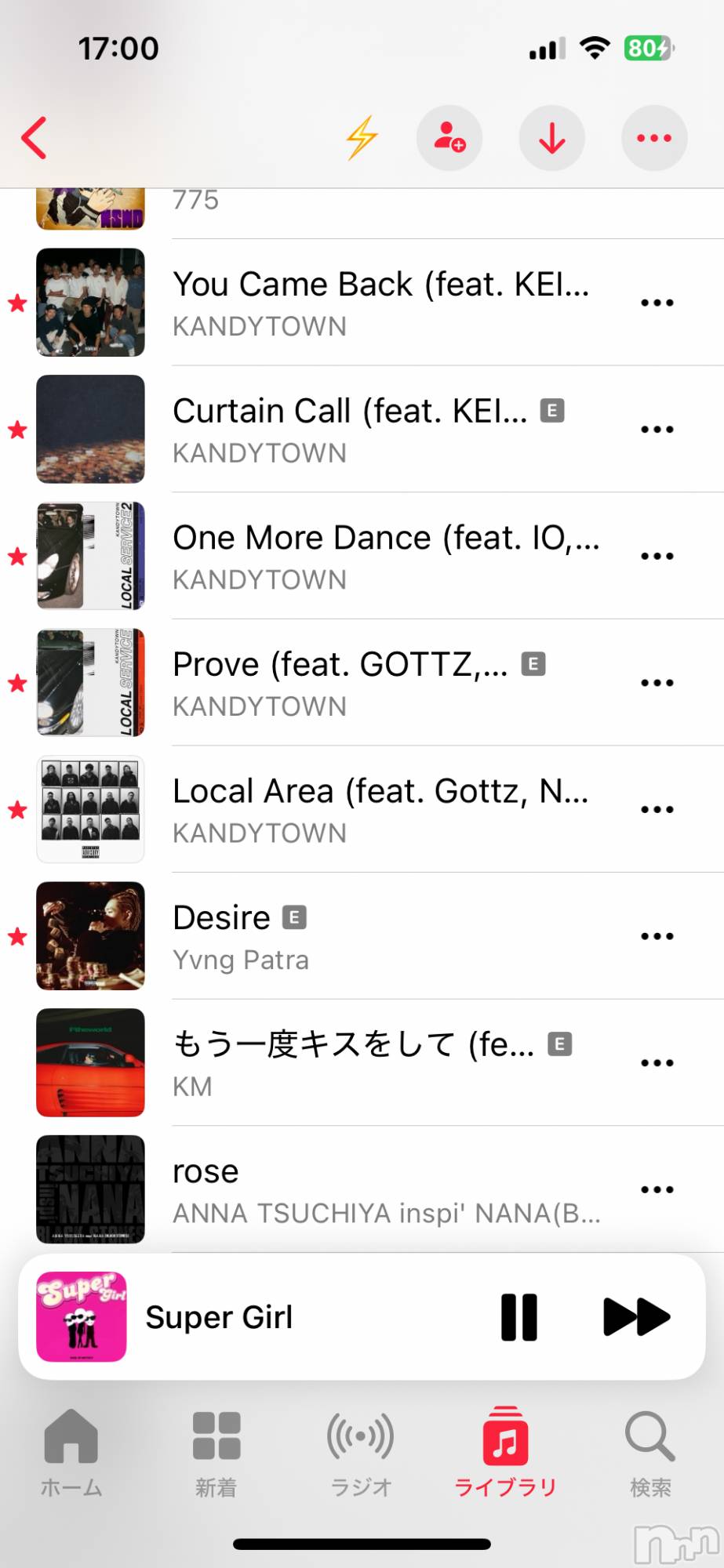Viewport: 724px width, 1568px height.
Task: Skip to the next track
Action: click(636, 1317)
